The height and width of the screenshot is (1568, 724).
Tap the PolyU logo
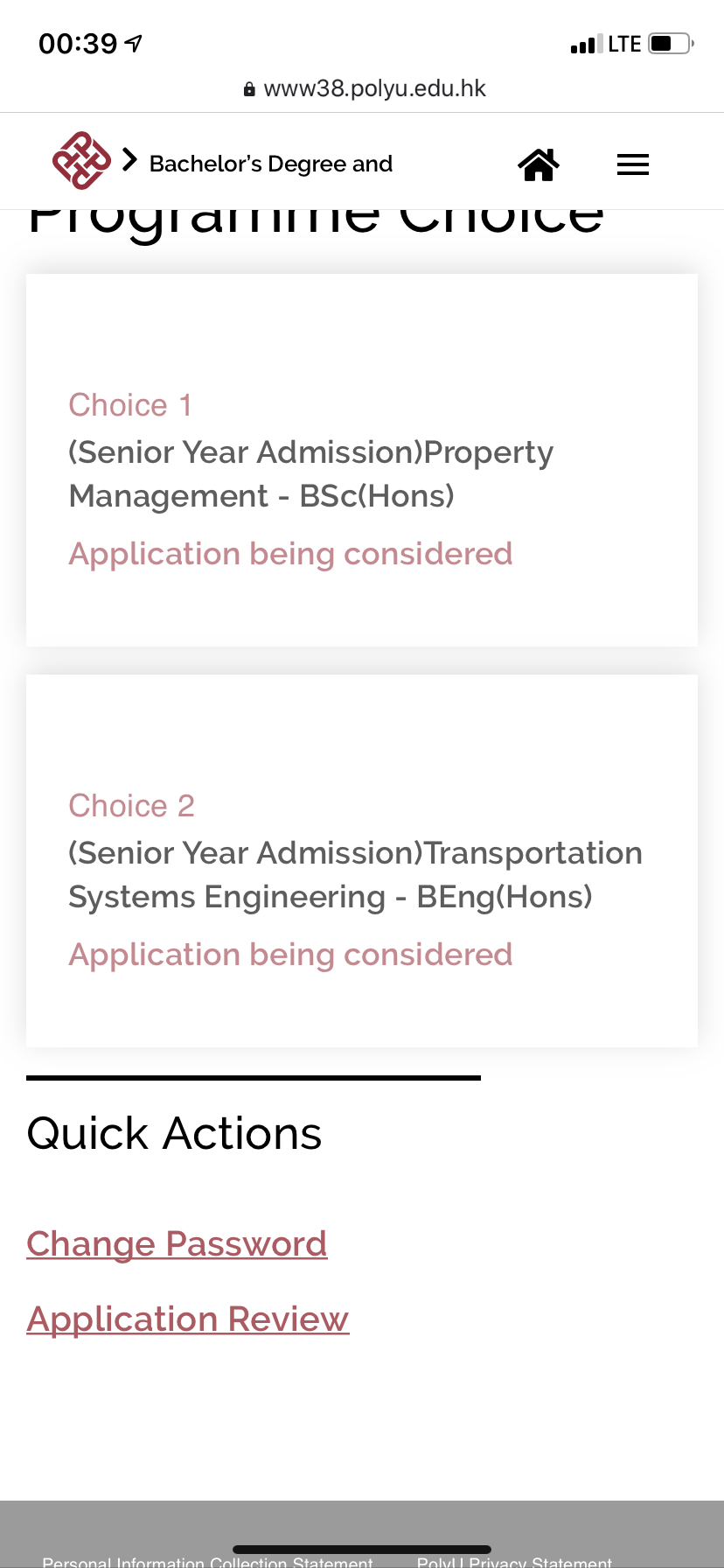point(81,161)
